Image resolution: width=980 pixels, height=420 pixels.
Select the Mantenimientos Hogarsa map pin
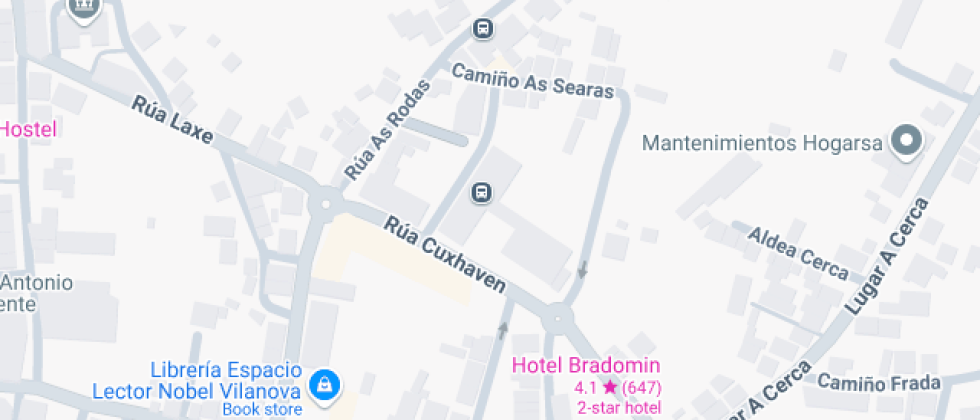906,142
